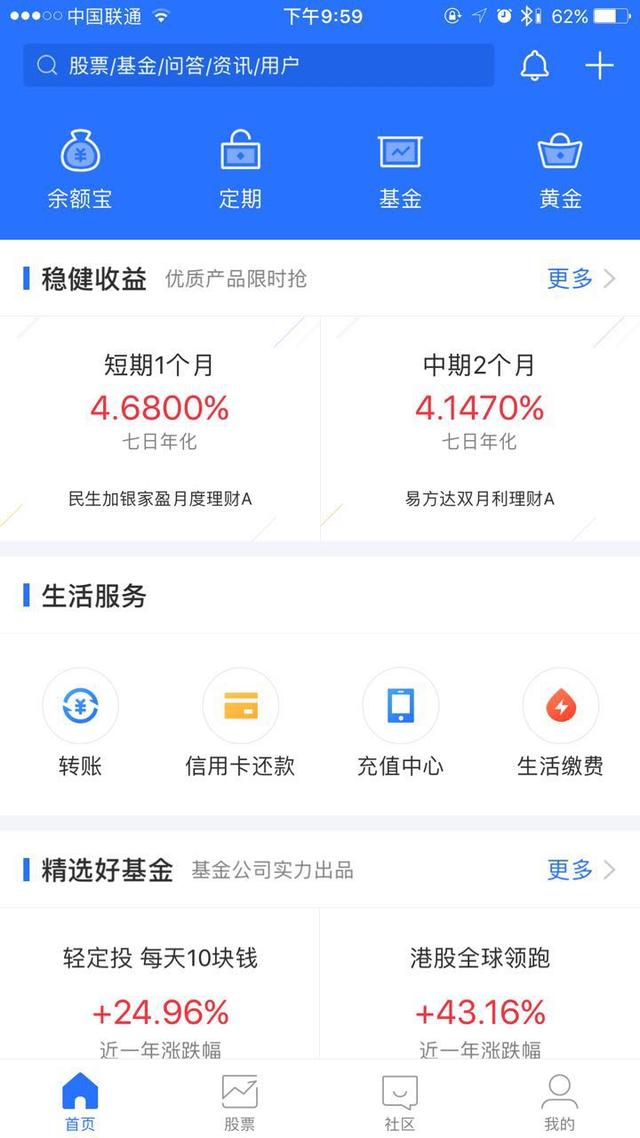This screenshot has width=640, height=1138.
Task: Open 民生加银家盈月度理财A card
Action: (160, 430)
